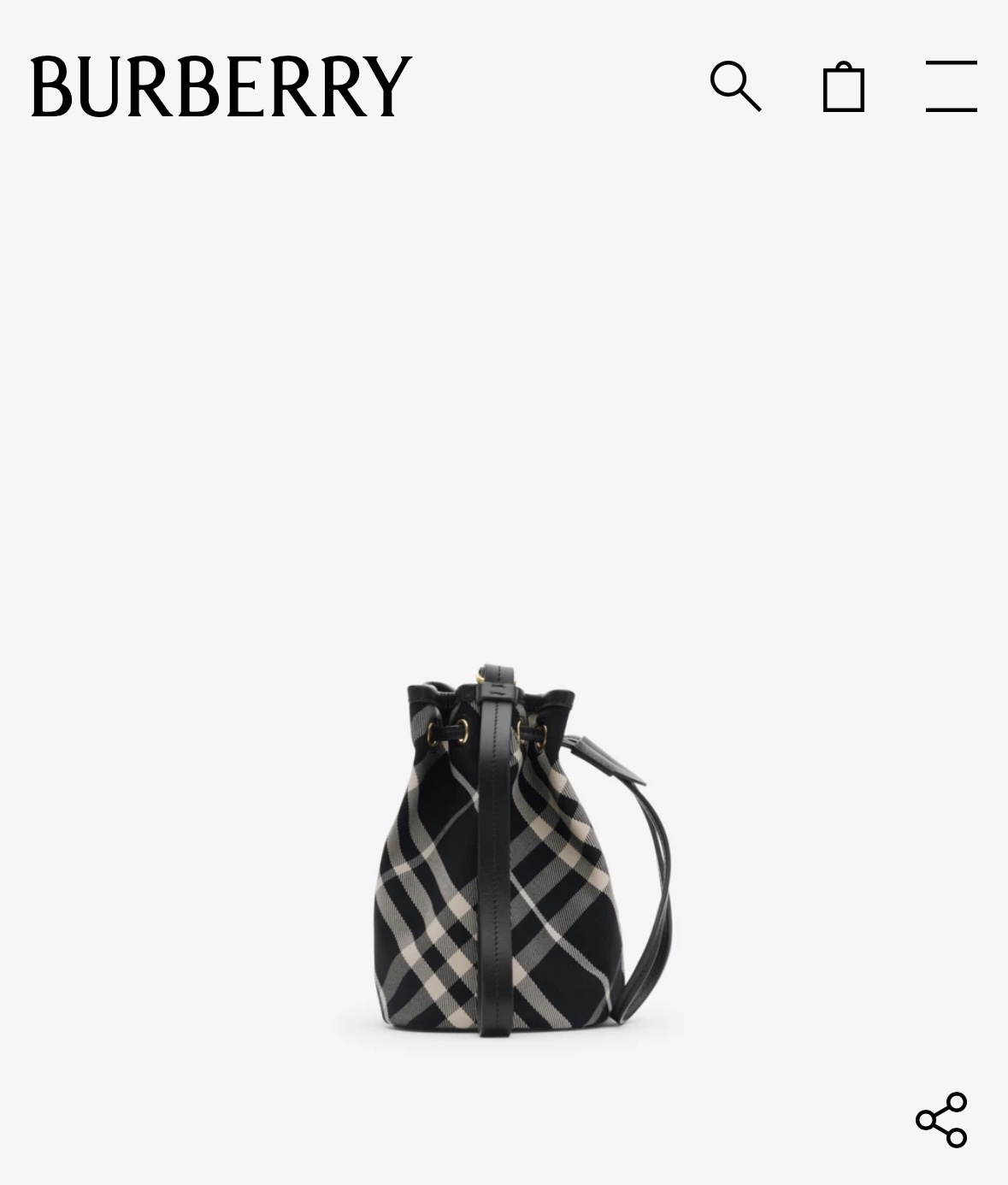
Task: Go to the Burberry homepage via logo
Action: (221, 86)
